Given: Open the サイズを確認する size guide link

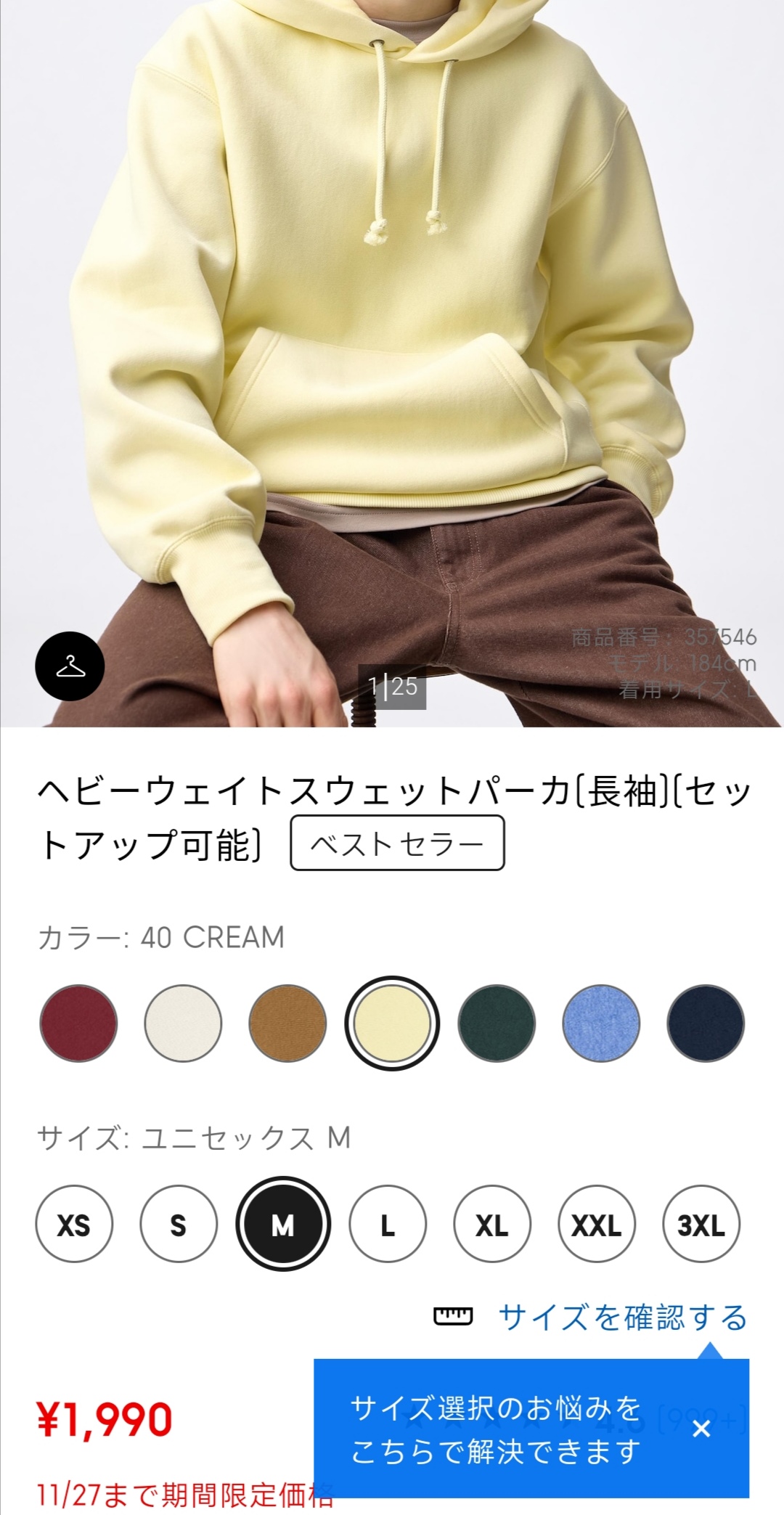Looking at the screenshot, I should click(x=622, y=1318).
